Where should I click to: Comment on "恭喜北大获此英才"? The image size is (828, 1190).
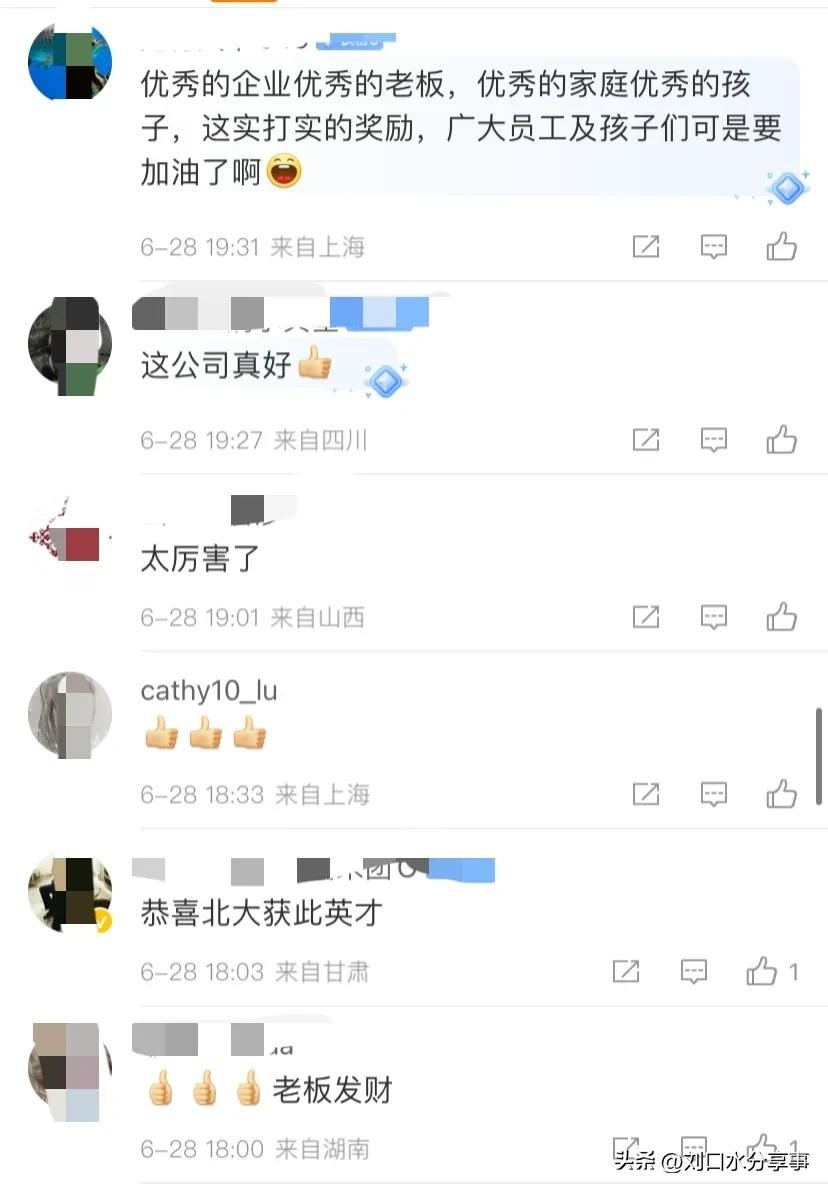point(693,971)
